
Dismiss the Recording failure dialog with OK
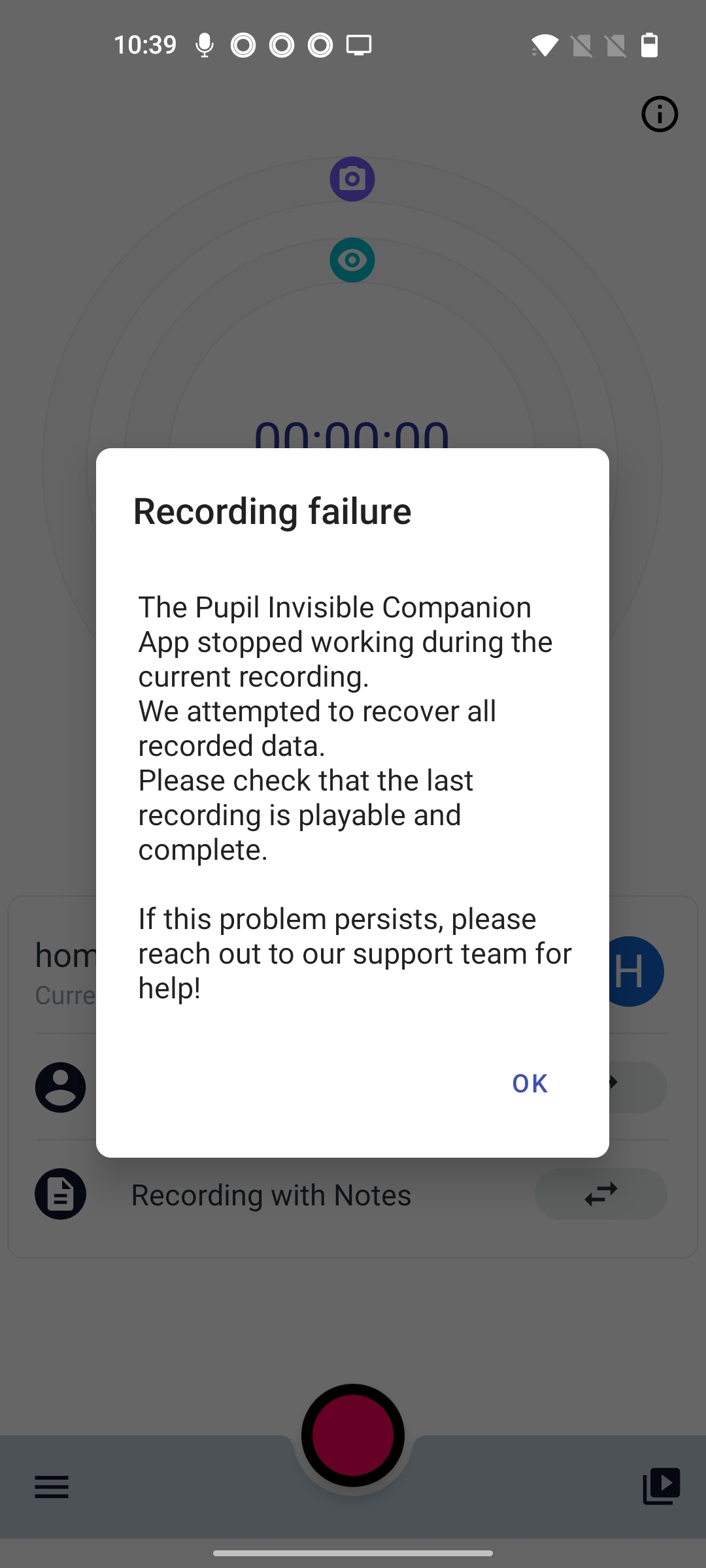pos(529,1083)
